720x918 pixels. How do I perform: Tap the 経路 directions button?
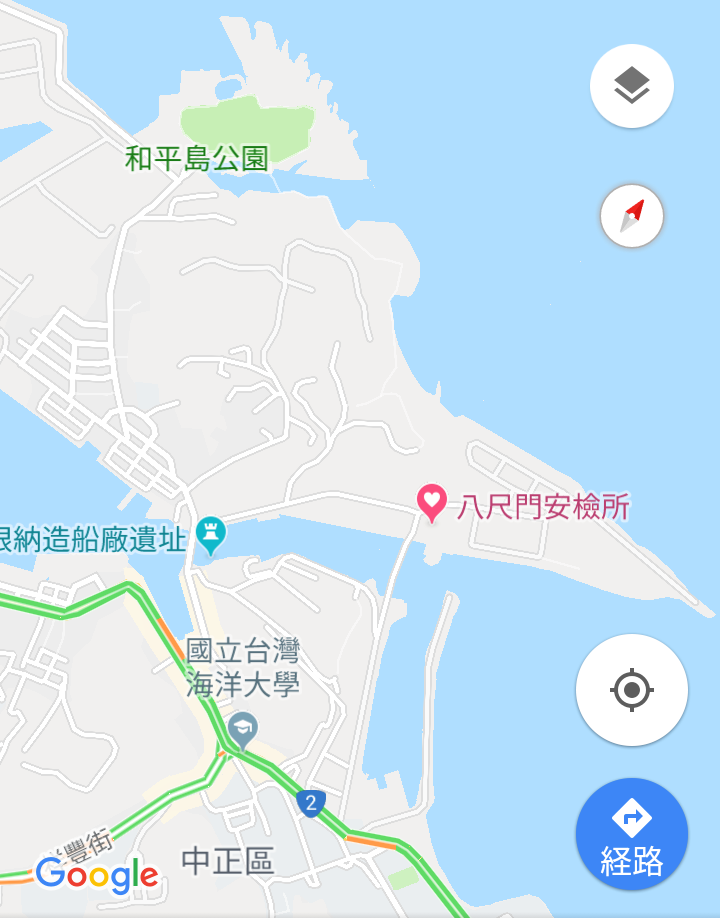click(x=631, y=833)
